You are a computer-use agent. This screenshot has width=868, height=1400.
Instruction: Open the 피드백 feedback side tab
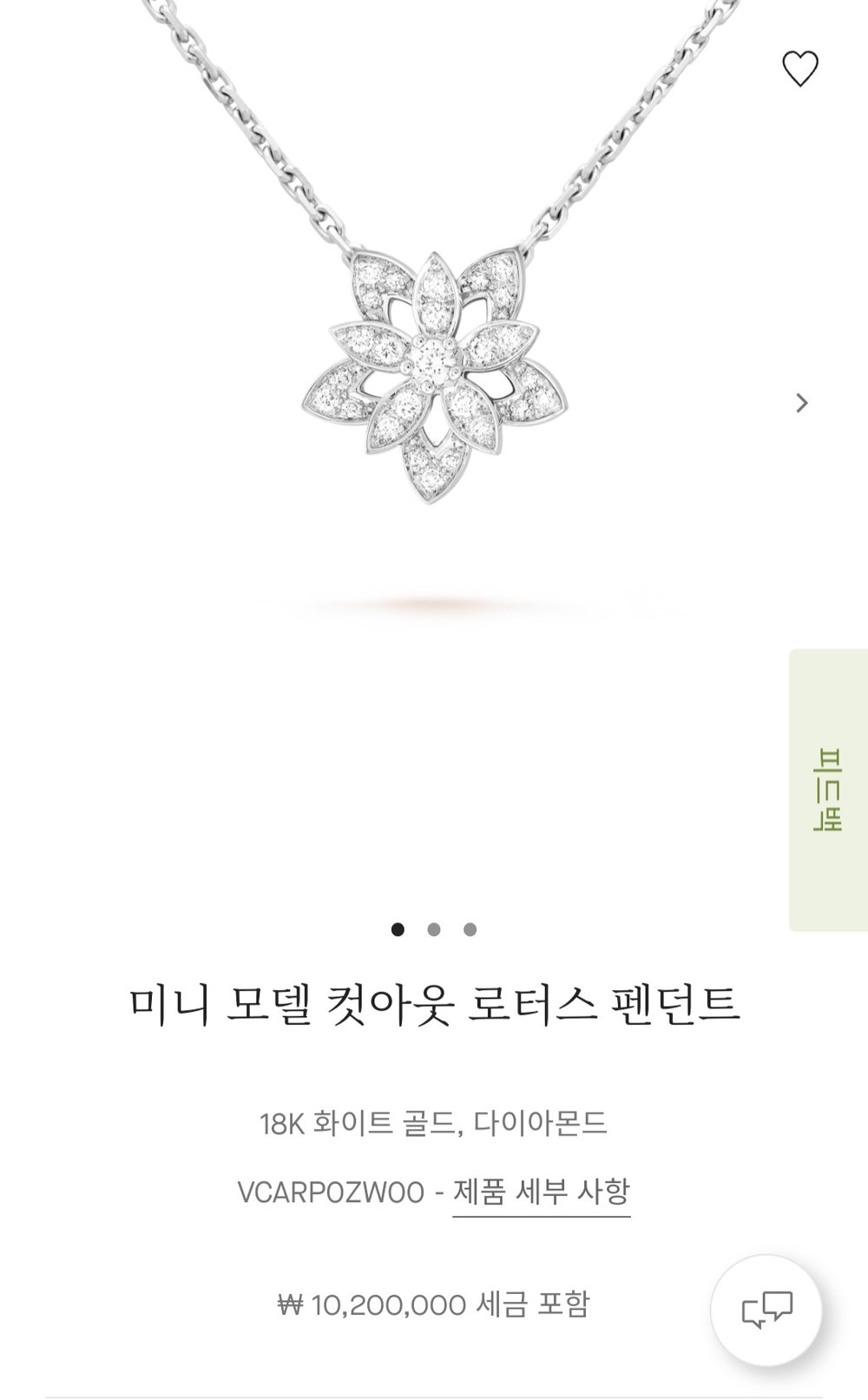tap(828, 789)
